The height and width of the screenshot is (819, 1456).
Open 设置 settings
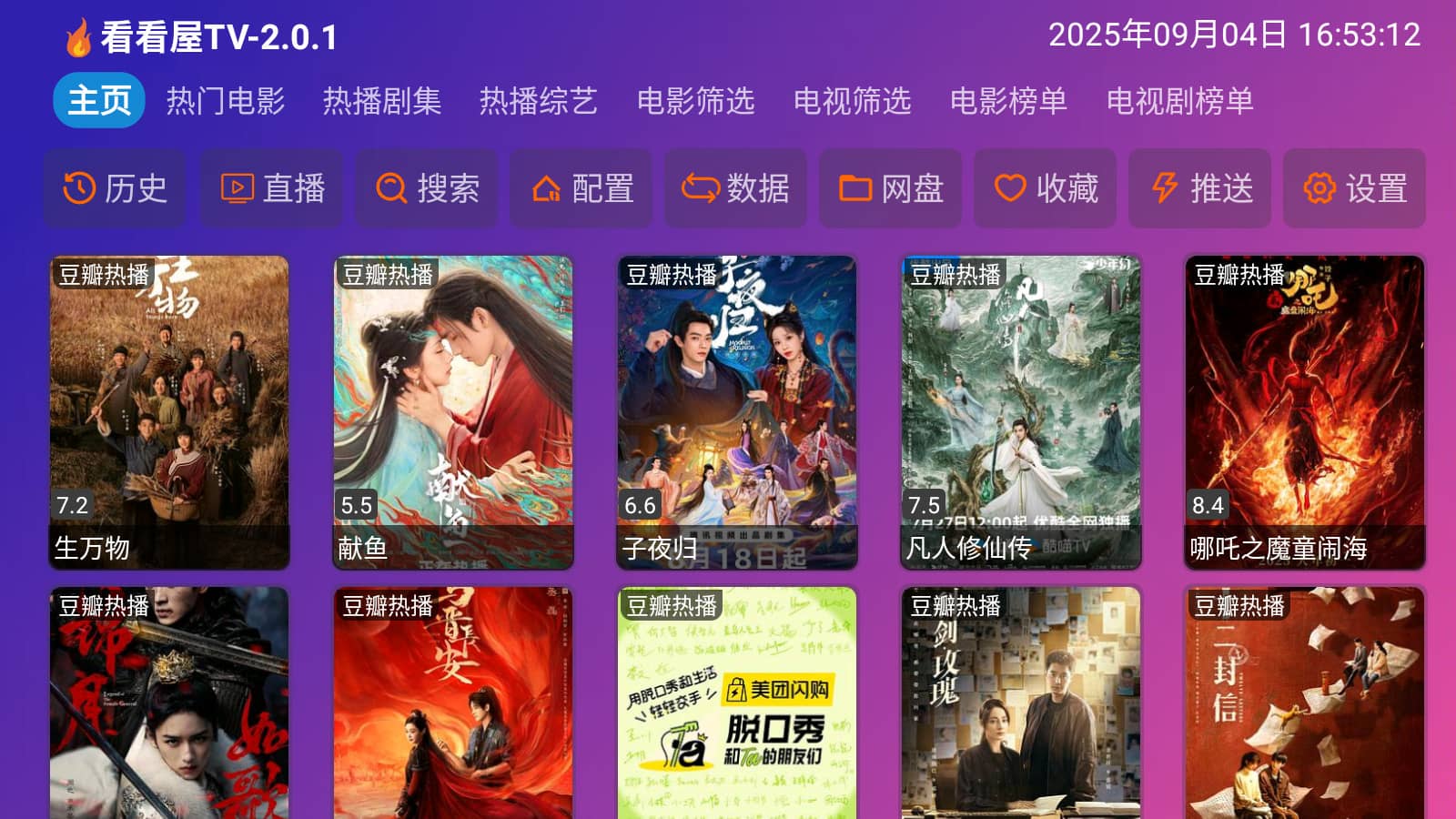click(x=1354, y=188)
